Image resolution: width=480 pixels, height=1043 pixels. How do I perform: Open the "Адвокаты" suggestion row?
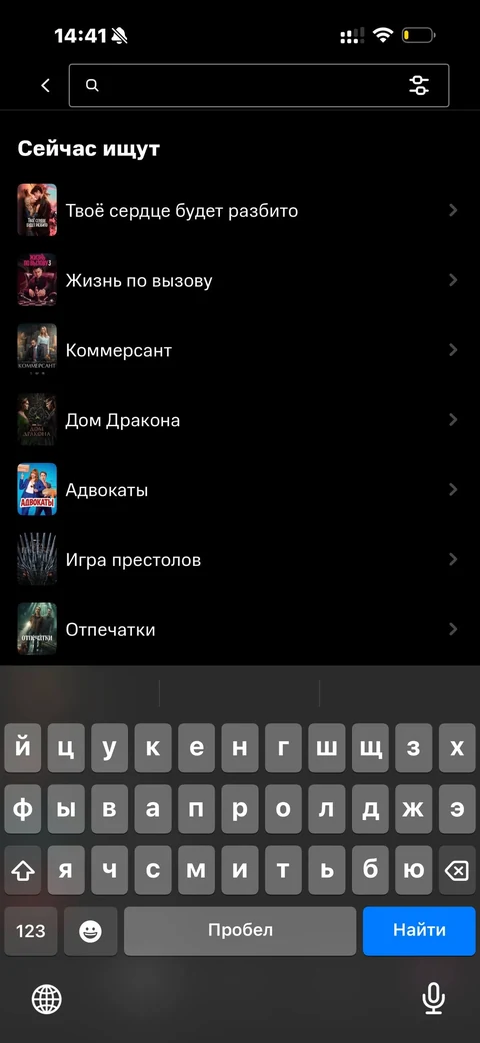pos(240,490)
